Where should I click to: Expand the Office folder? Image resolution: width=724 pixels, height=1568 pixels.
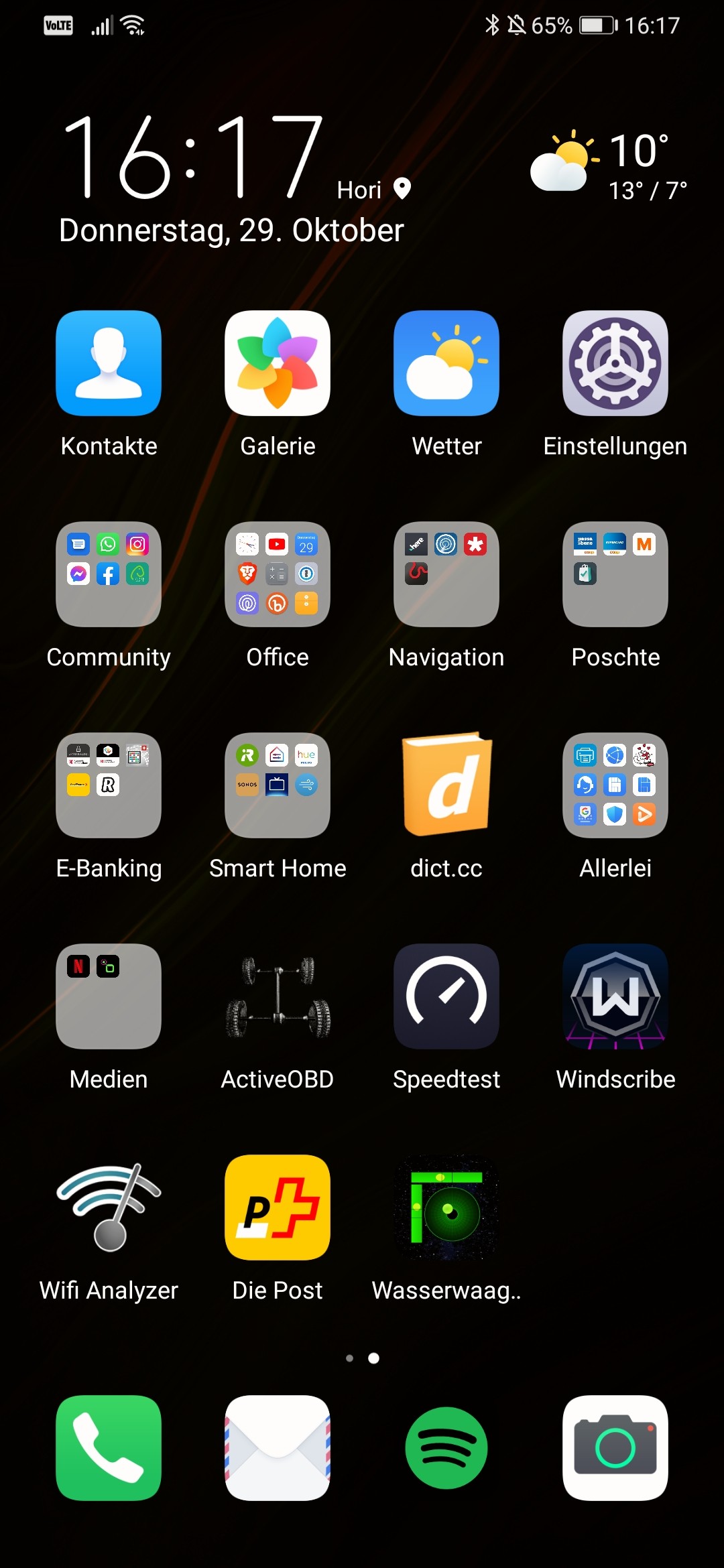[x=278, y=574]
